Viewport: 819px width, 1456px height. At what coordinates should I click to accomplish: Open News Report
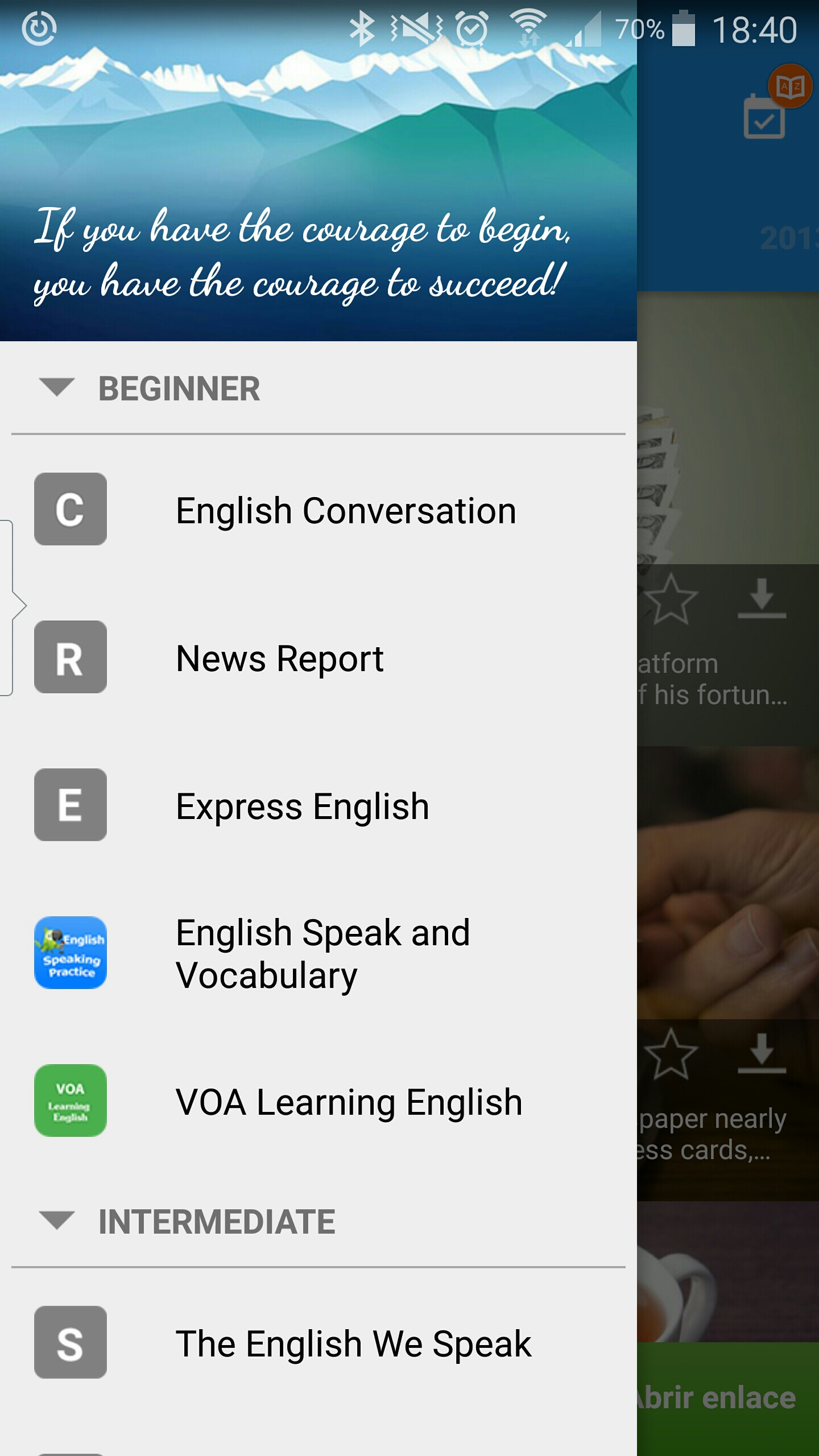tap(280, 658)
